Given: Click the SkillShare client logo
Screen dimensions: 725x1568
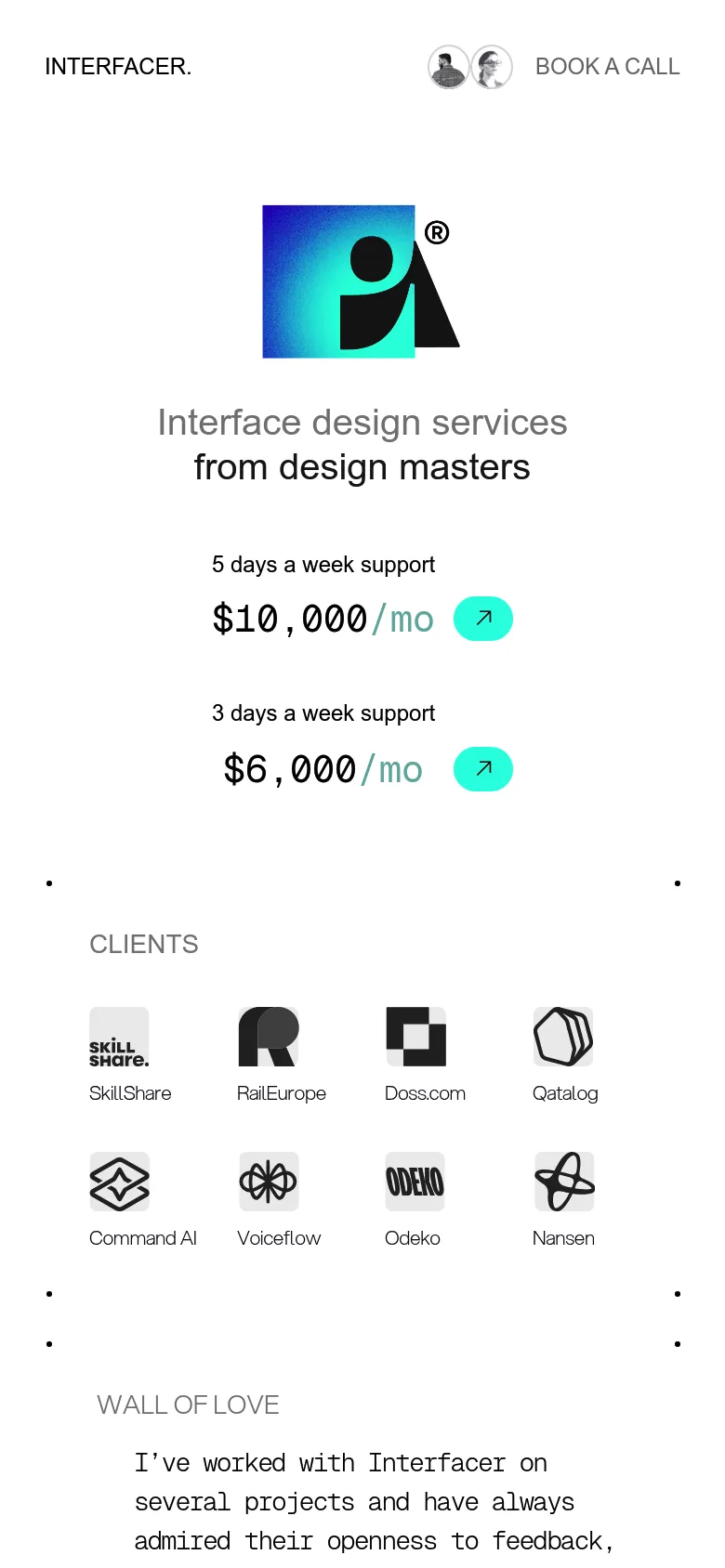Looking at the screenshot, I should coord(119,1038).
